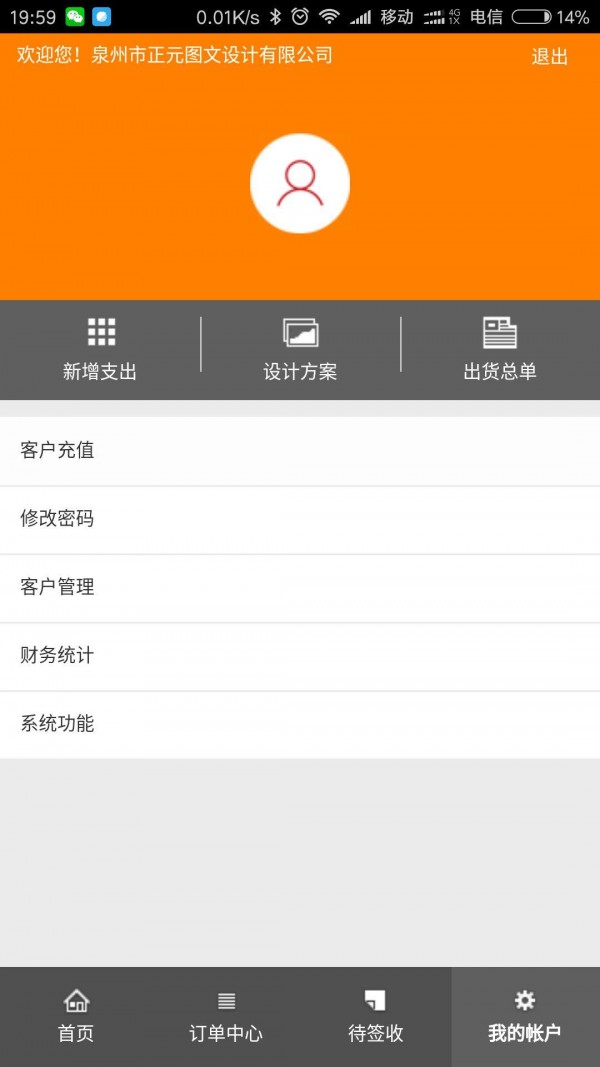Open 设计方案 design plans
Image resolution: width=600 pixels, height=1067 pixels.
(x=300, y=350)
